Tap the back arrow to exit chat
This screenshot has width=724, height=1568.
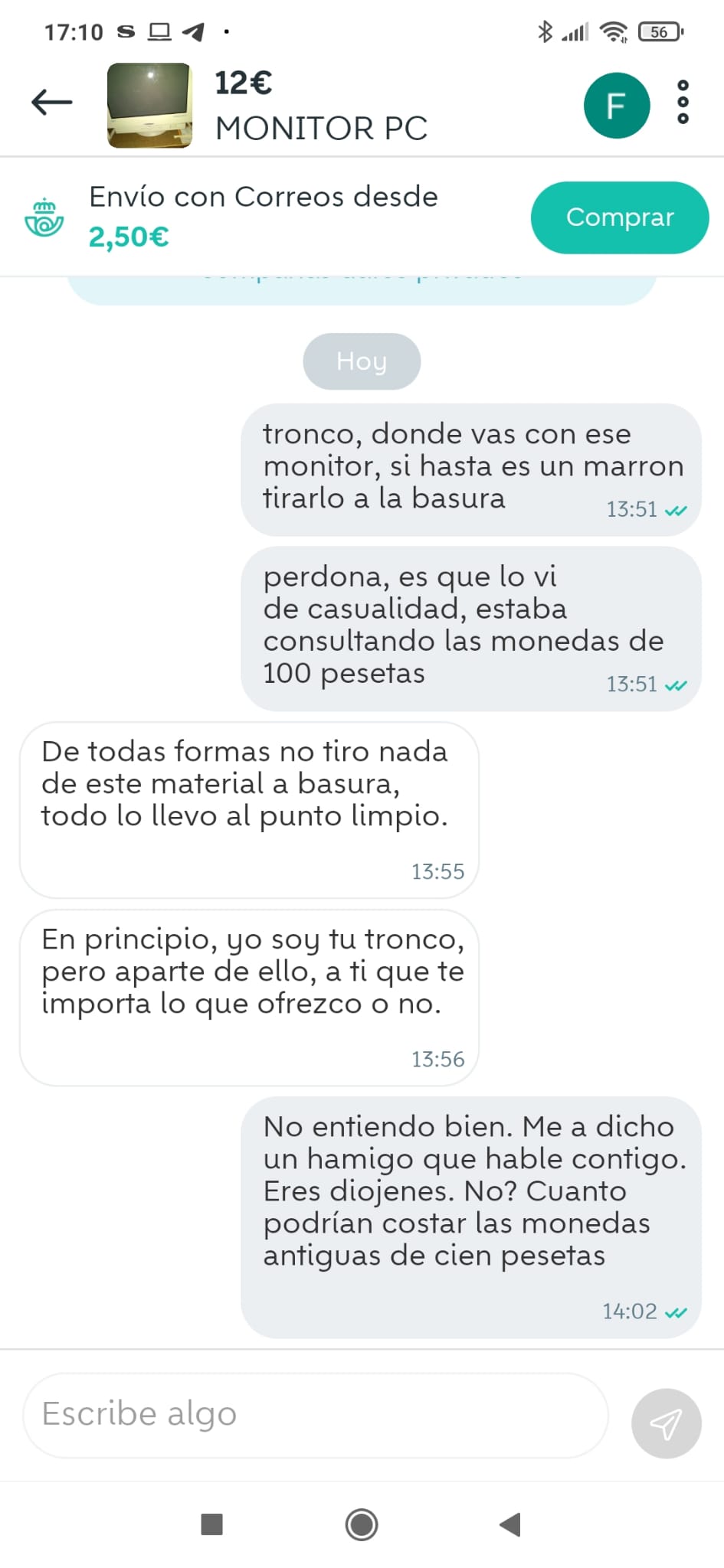pyautogui.click(x=49, y=102)
